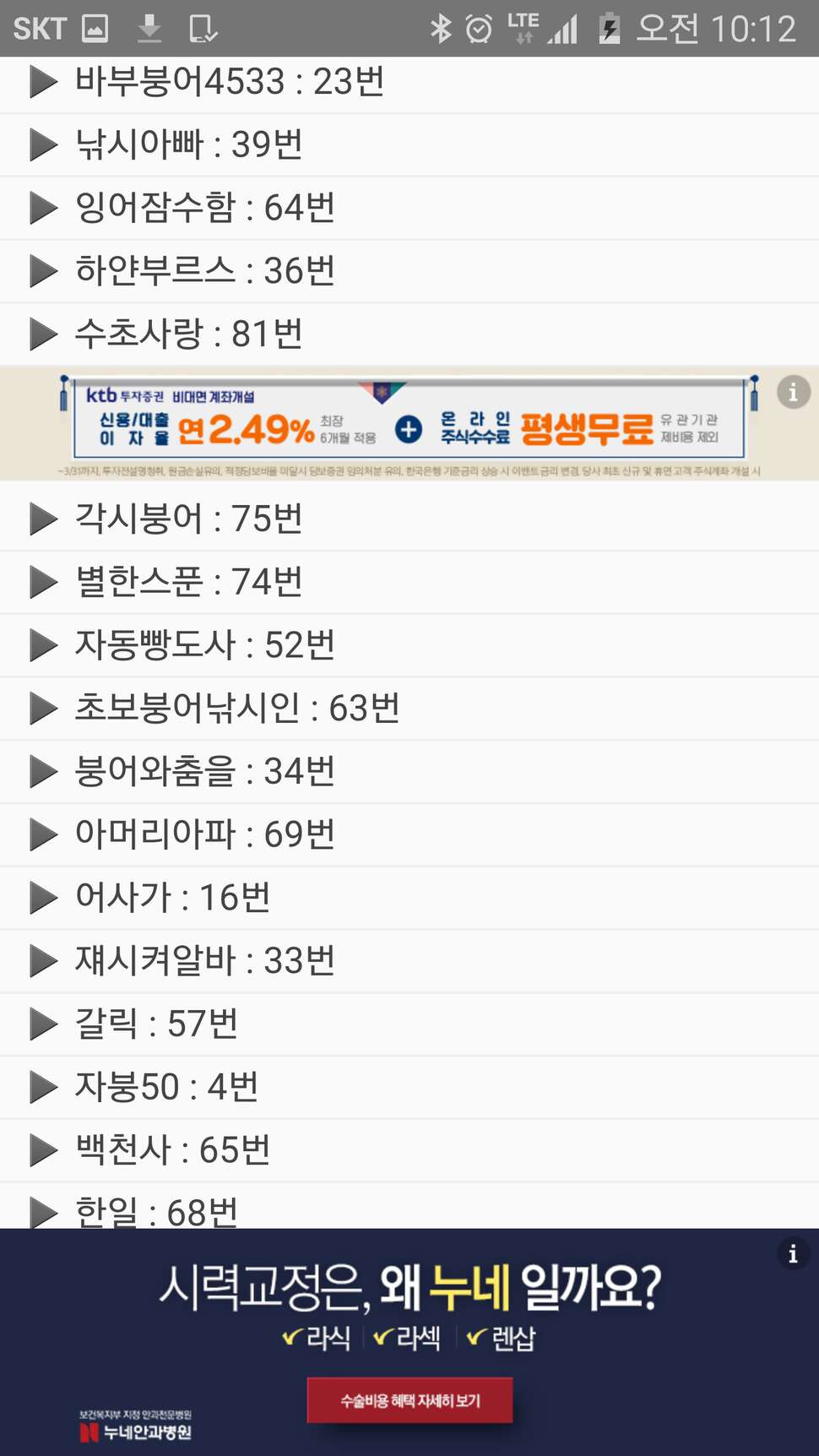Expand 자동빵도사 : 52번 item
The image size is (819, 1456).
coord(409,645)
